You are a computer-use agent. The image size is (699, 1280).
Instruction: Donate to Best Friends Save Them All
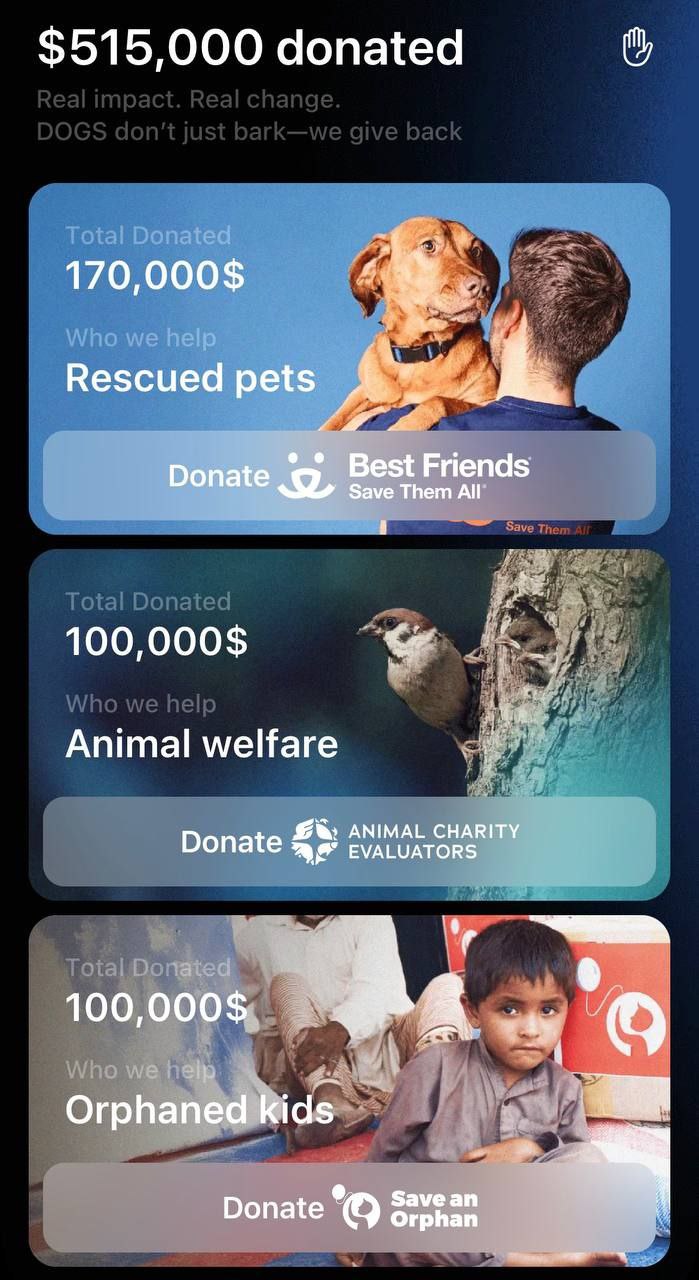point(349,476)
